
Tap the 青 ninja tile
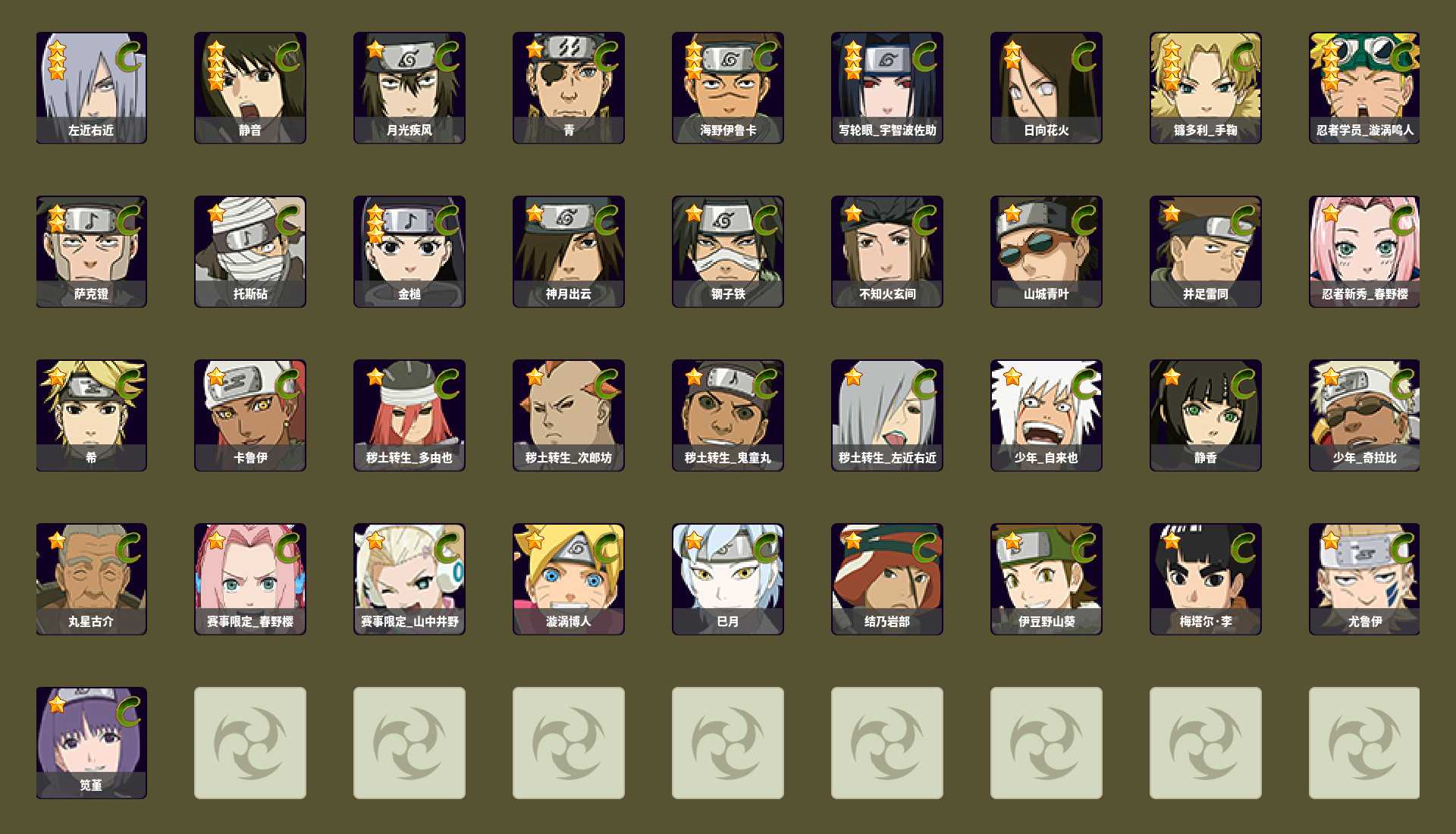569,87
